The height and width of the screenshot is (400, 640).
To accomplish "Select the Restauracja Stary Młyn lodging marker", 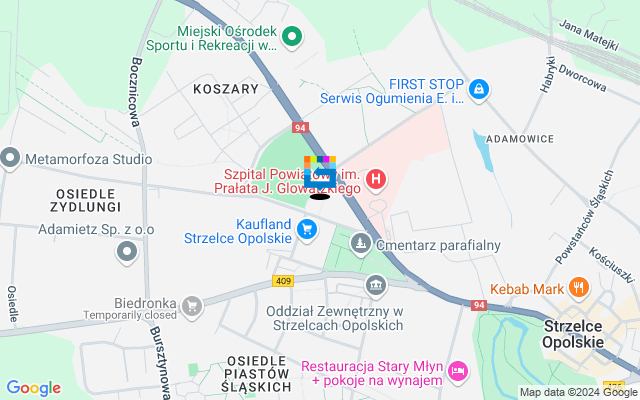I will click(459, 372).
